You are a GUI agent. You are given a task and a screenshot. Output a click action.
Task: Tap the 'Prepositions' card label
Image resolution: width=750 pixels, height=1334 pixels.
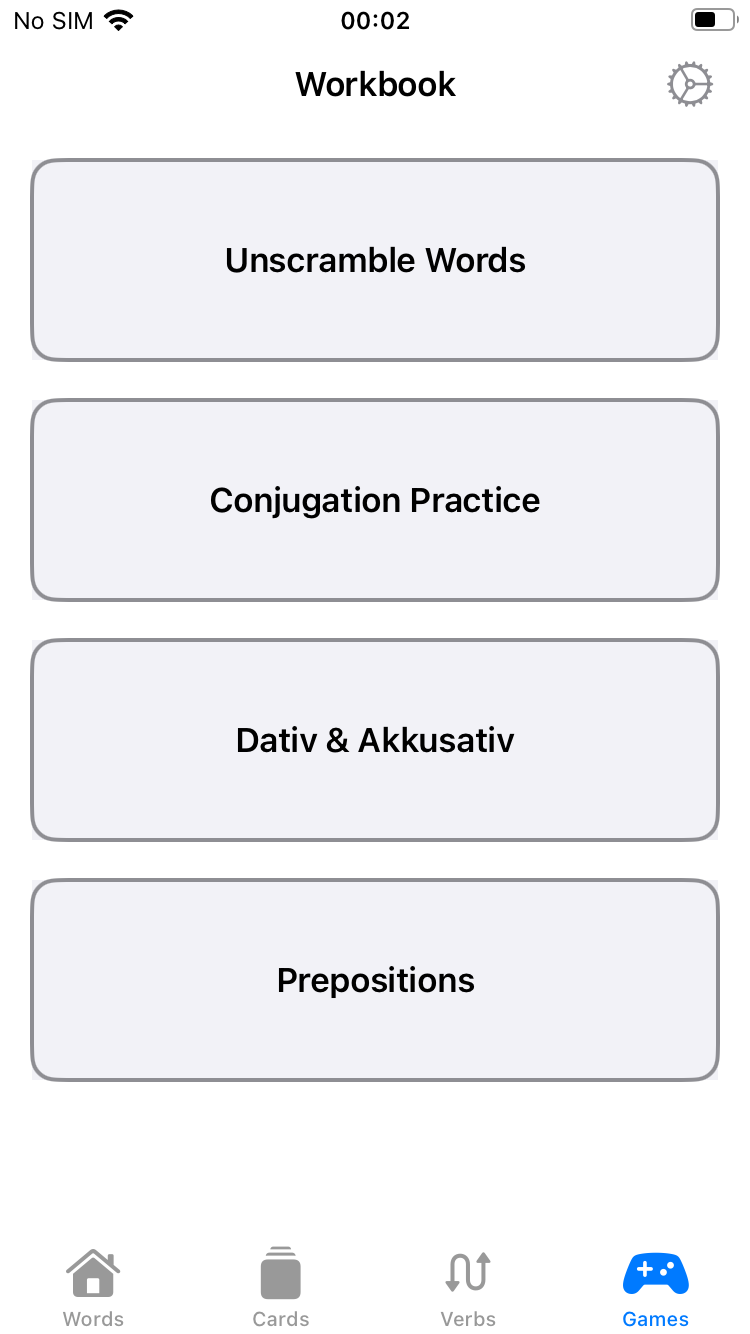click(375, 980)
